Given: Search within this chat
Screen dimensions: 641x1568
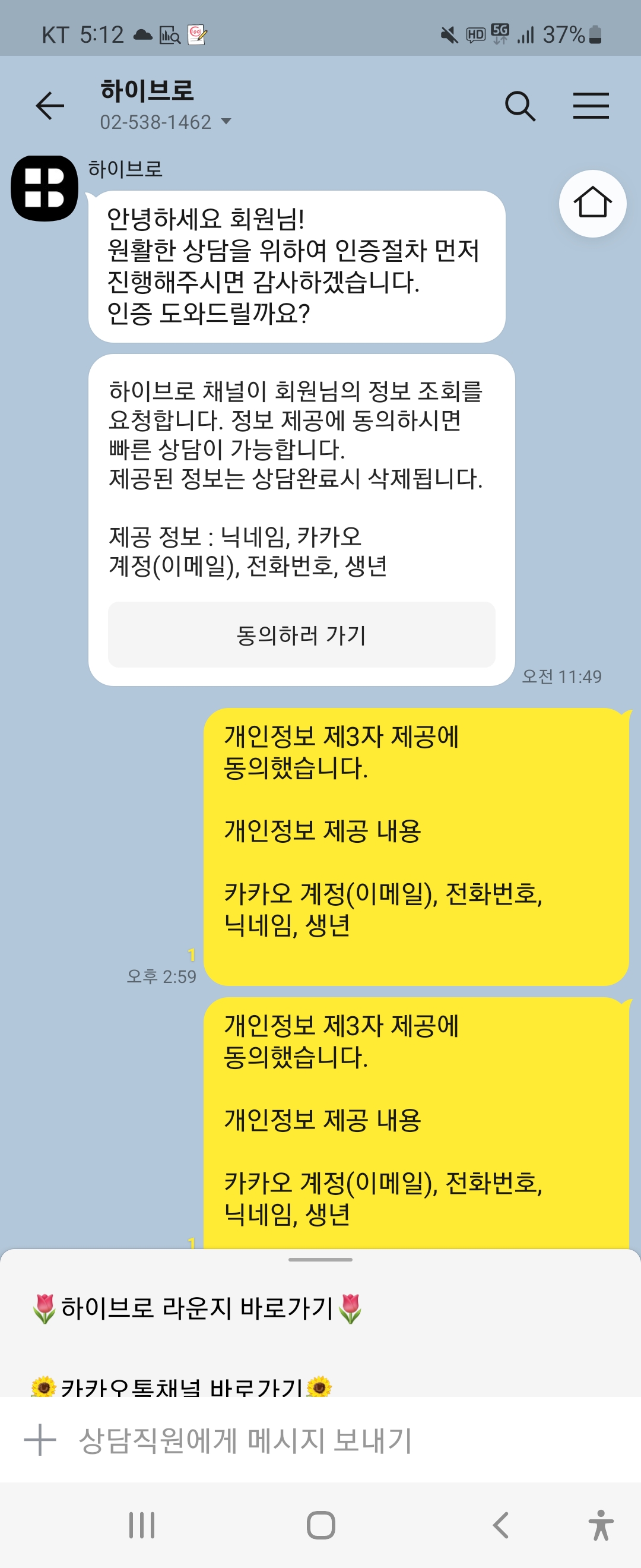Looking at the screenshot, I should (x=520, y=106).
